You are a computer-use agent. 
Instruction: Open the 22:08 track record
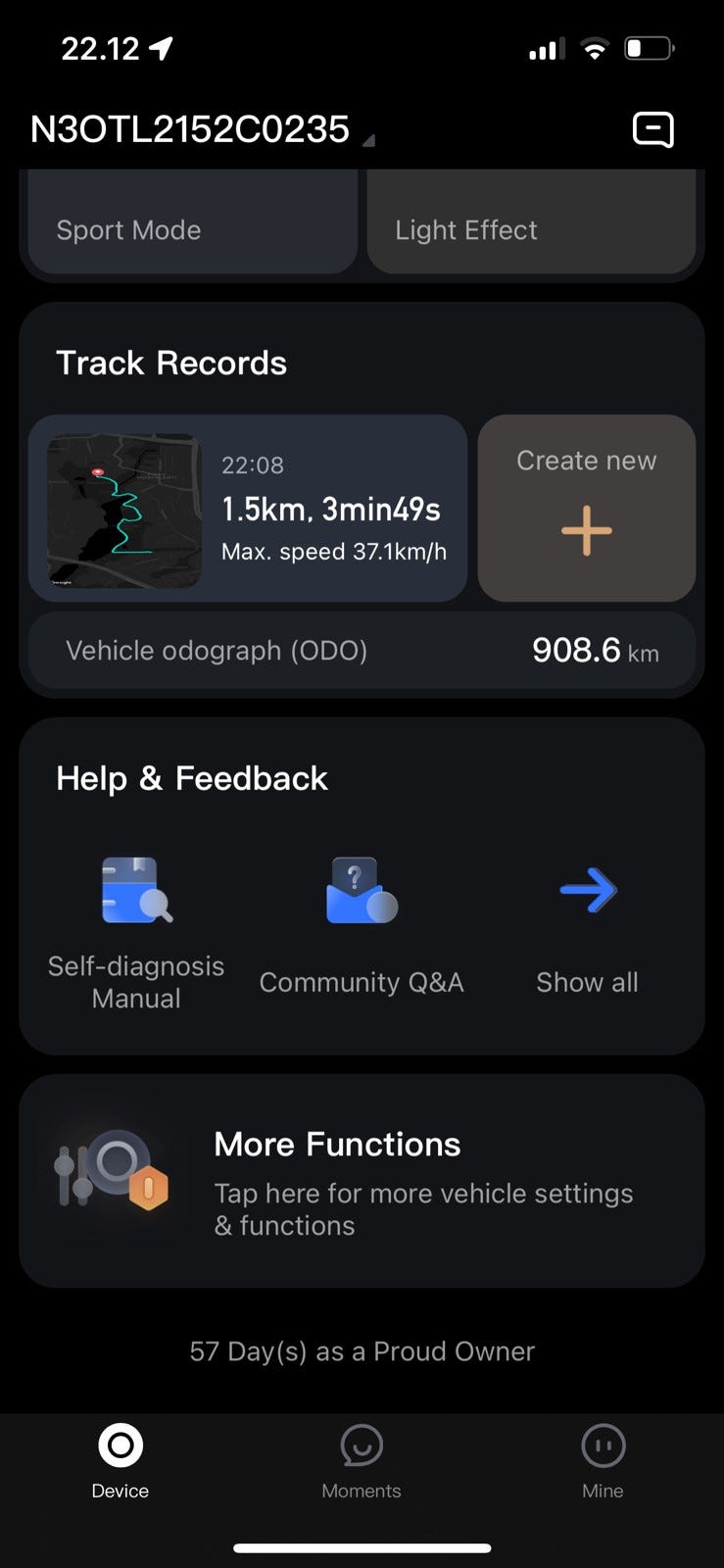[247, 508]
